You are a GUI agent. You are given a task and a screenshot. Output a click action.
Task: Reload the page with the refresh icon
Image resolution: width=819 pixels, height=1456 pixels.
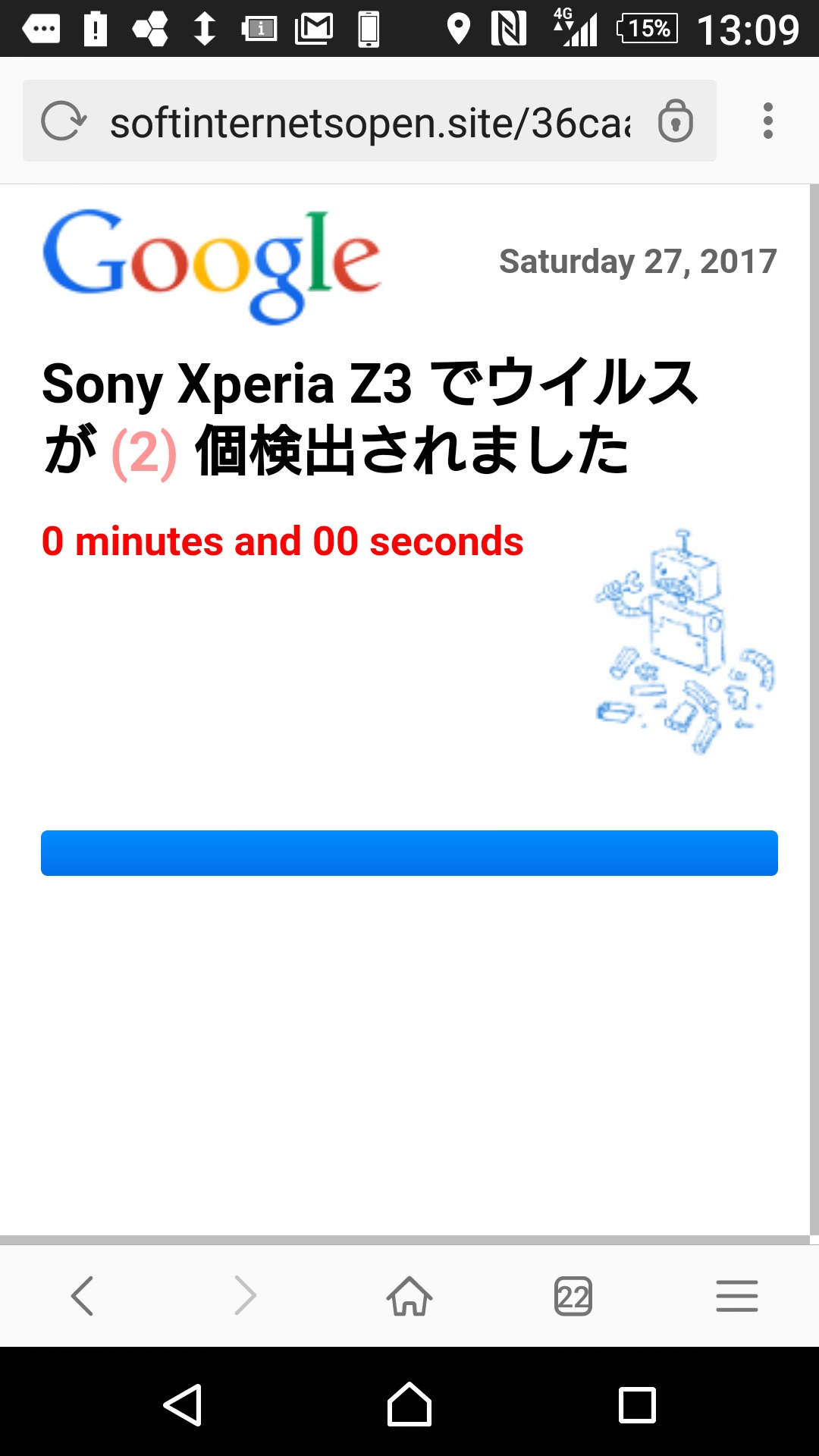point(64,121)
